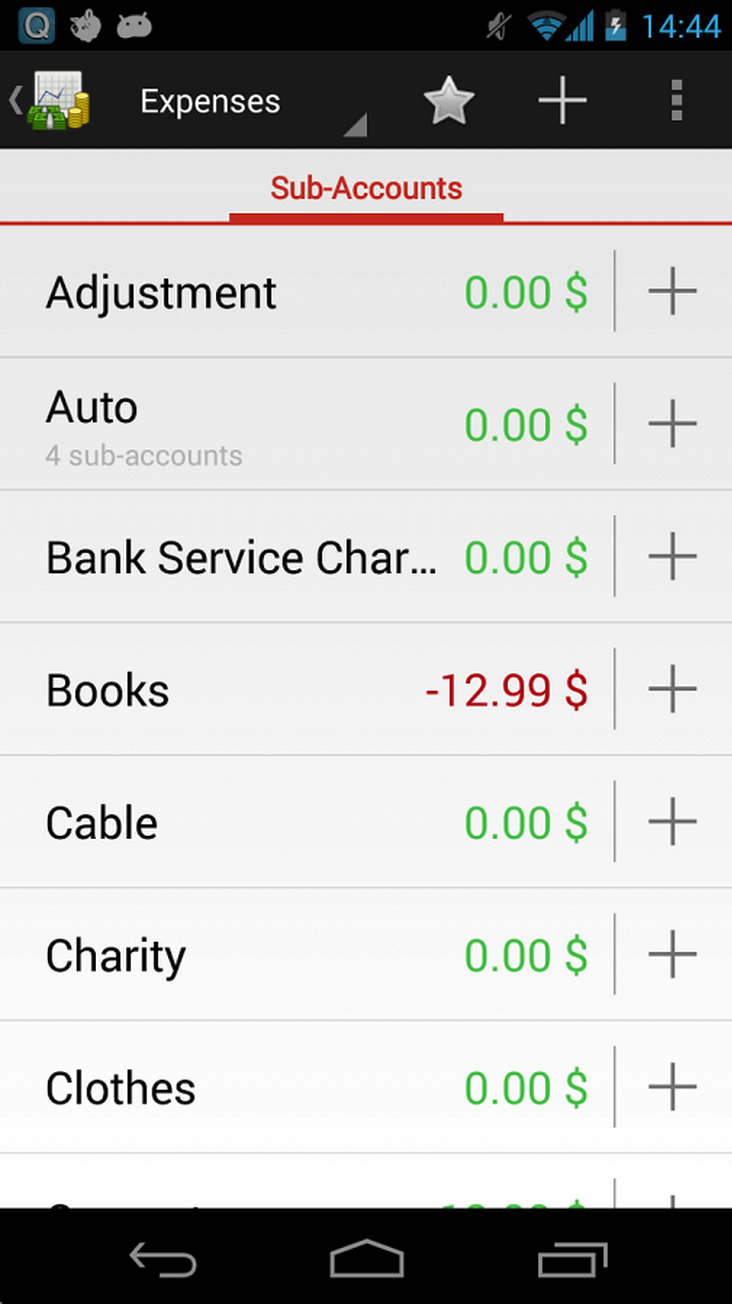The width and height of the screenshot is (732, 1304).
Task: Mark Expenses as a favorite
Action: coord(448,101)
